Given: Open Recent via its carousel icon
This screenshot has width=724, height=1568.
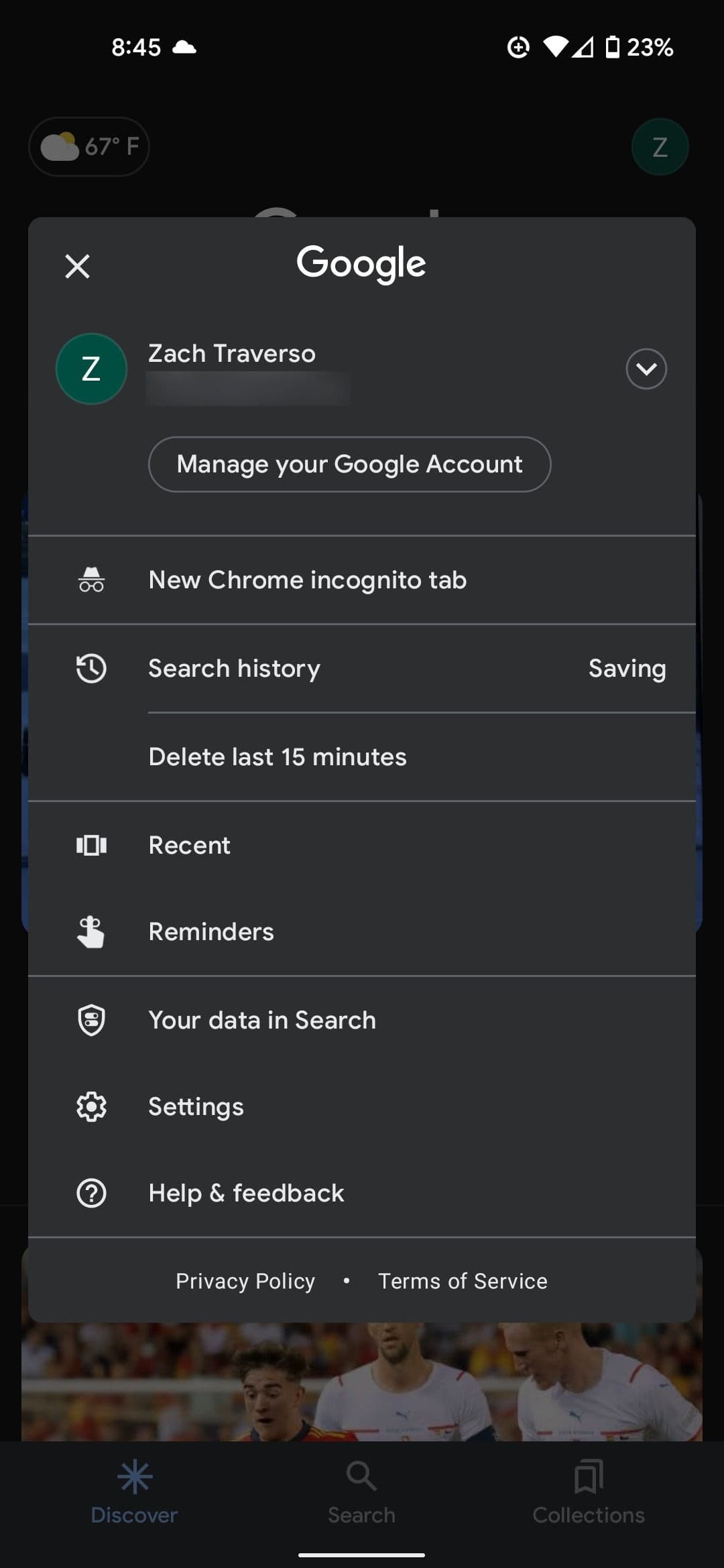Looking at the screenshot, I should point(91,845).
